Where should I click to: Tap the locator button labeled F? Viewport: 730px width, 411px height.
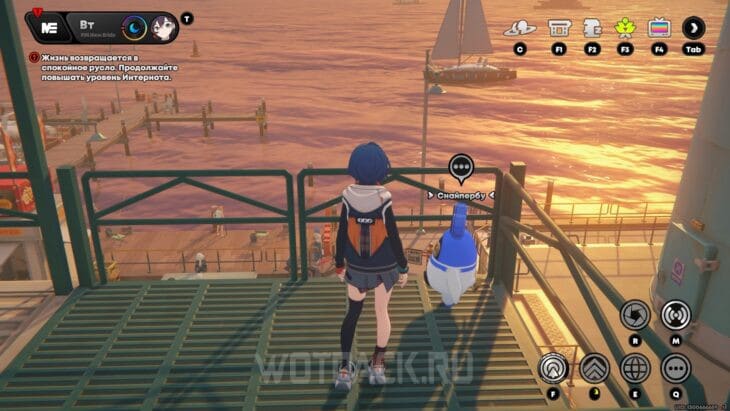(553, 368)
